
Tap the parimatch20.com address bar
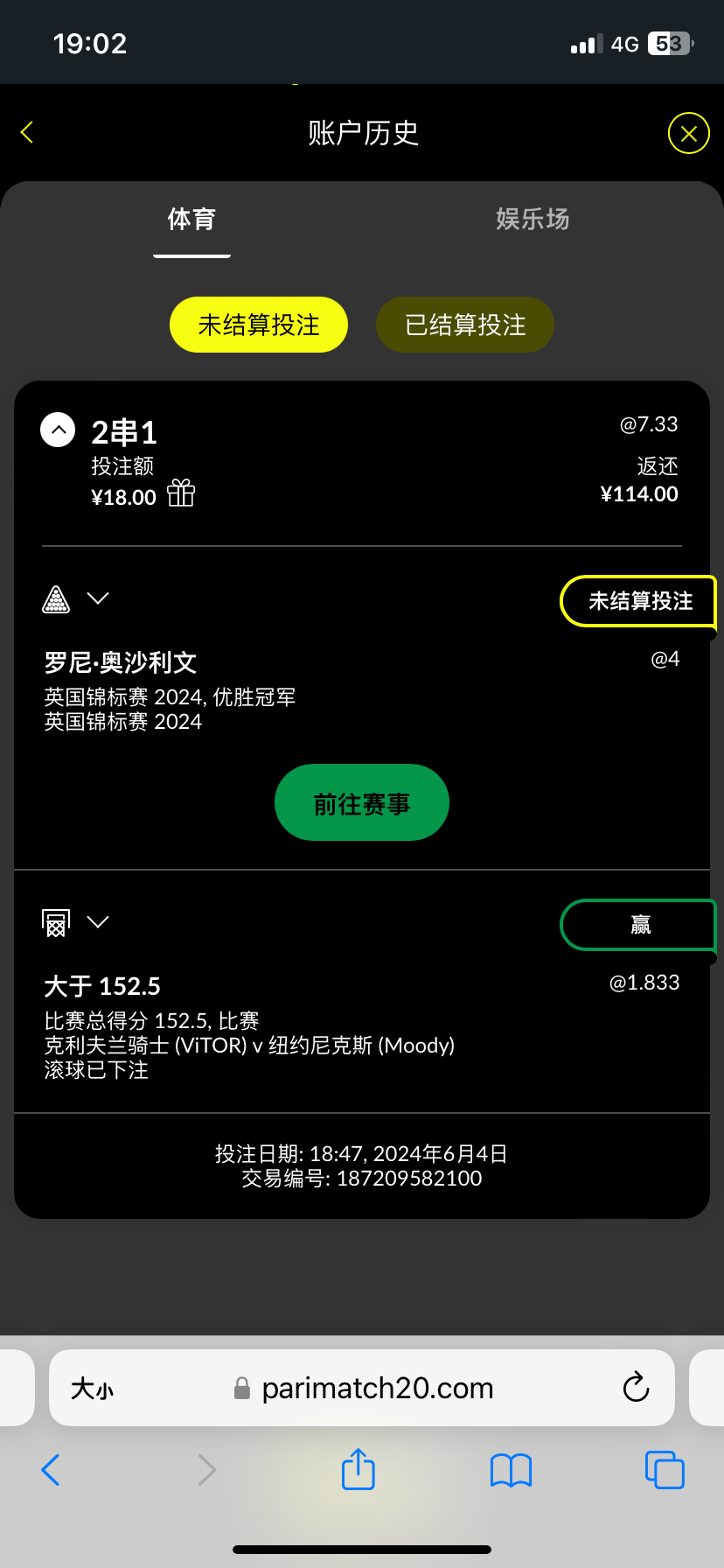tap(376, 1389)
